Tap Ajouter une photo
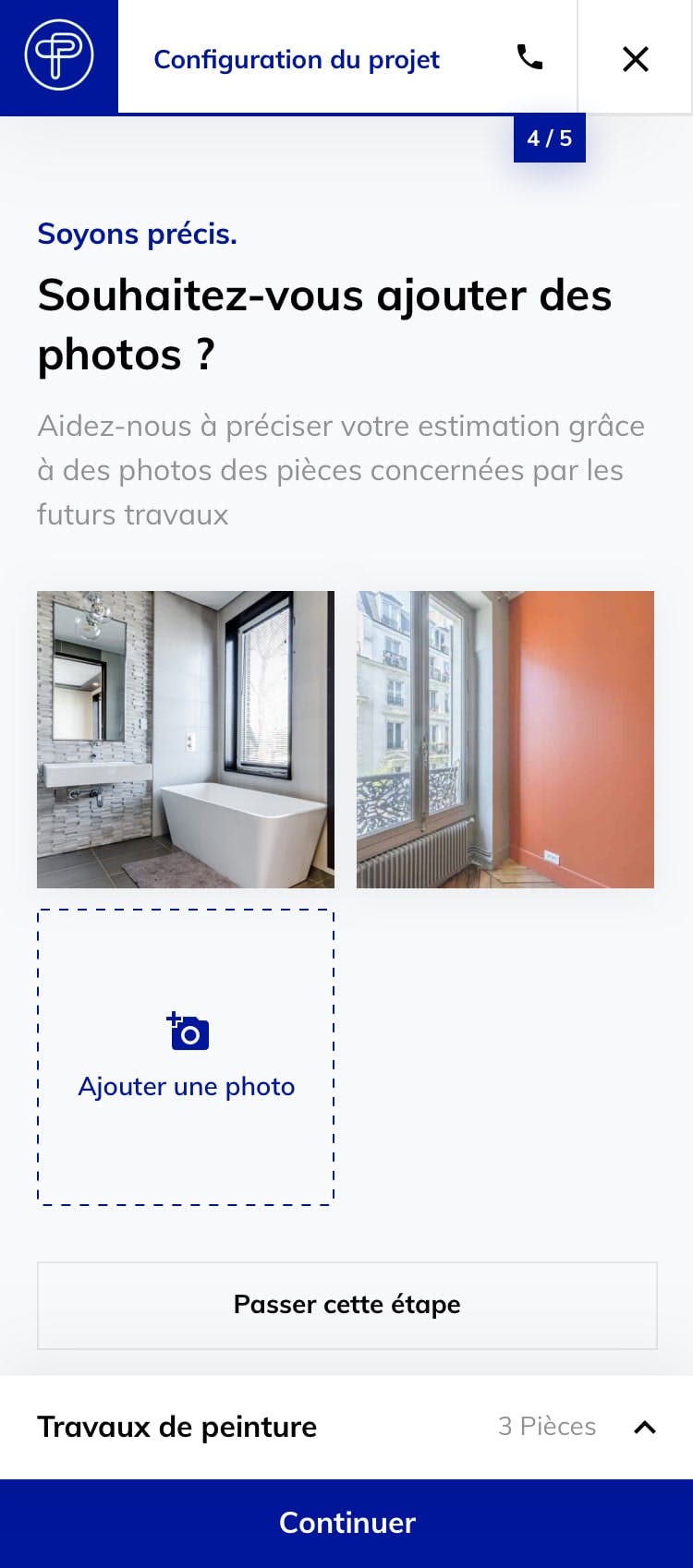Screen dimensions: 693x1568 (x=186, y=1057)
